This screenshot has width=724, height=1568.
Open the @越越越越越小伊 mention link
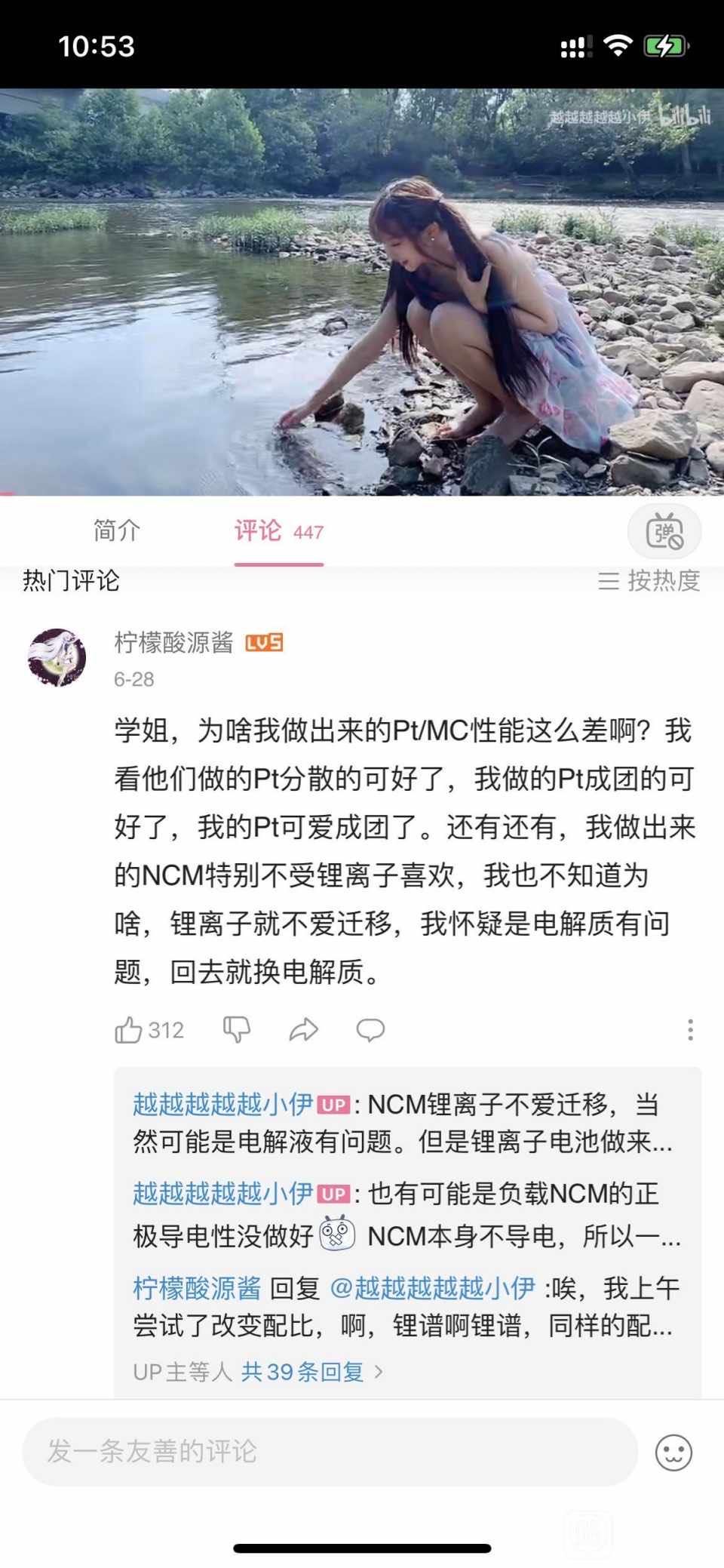(433, 1288)
